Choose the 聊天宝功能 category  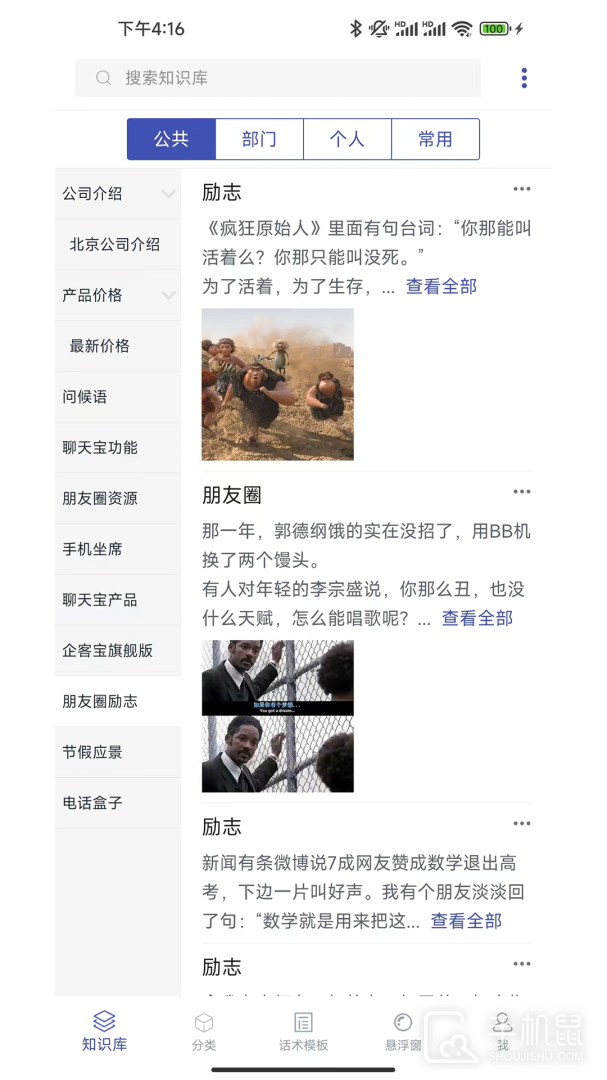[100, 447]
